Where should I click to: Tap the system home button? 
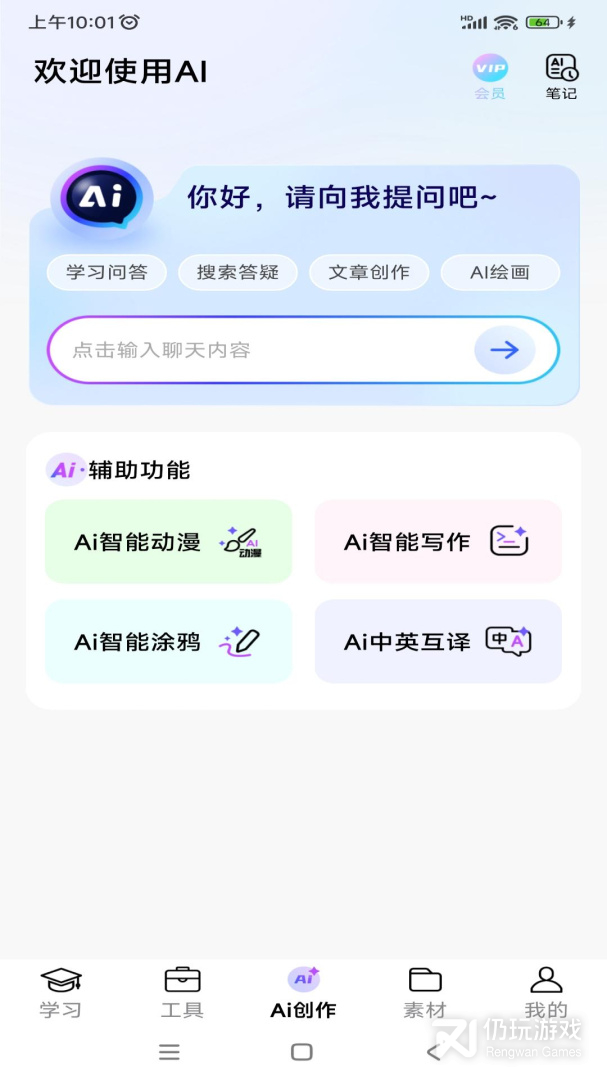point(301,1052)
